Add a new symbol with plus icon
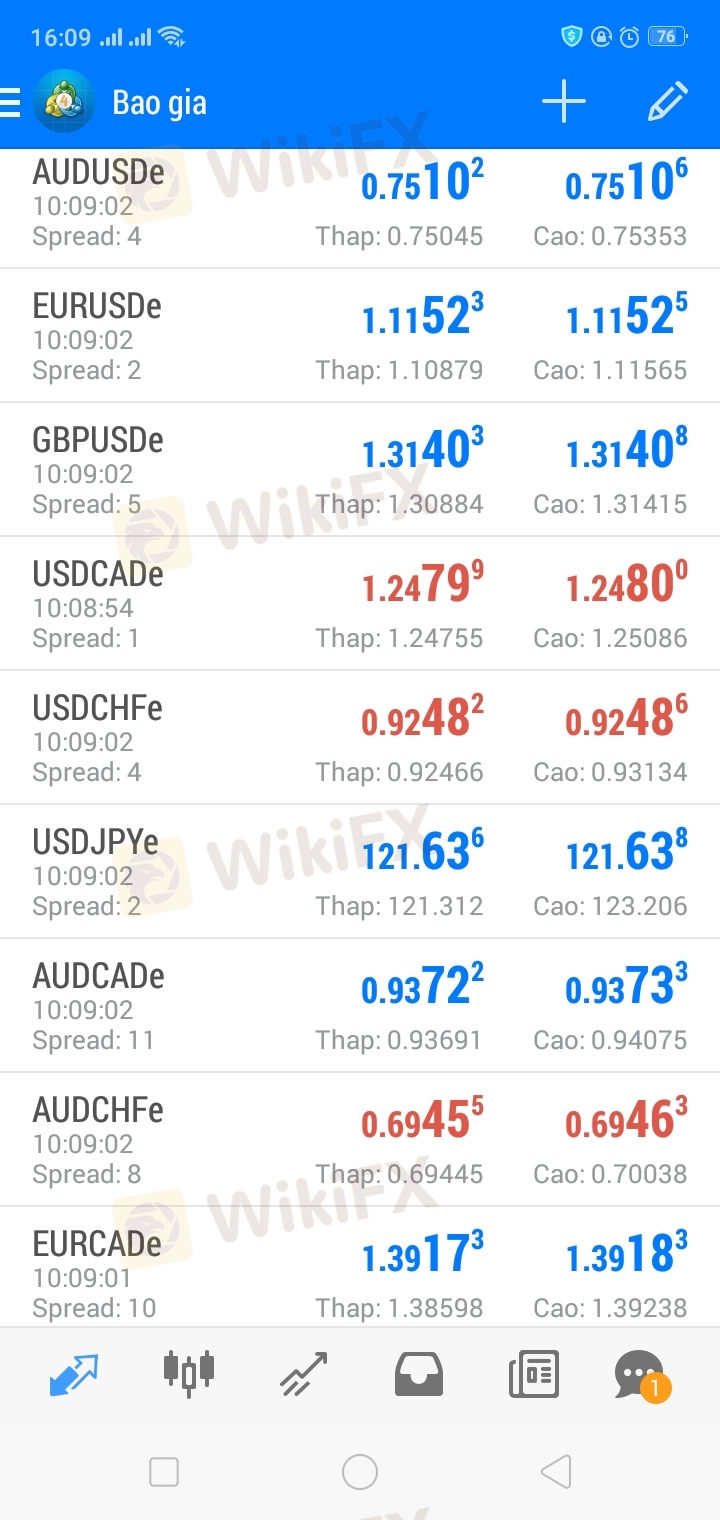 click(x=564, y=102)
